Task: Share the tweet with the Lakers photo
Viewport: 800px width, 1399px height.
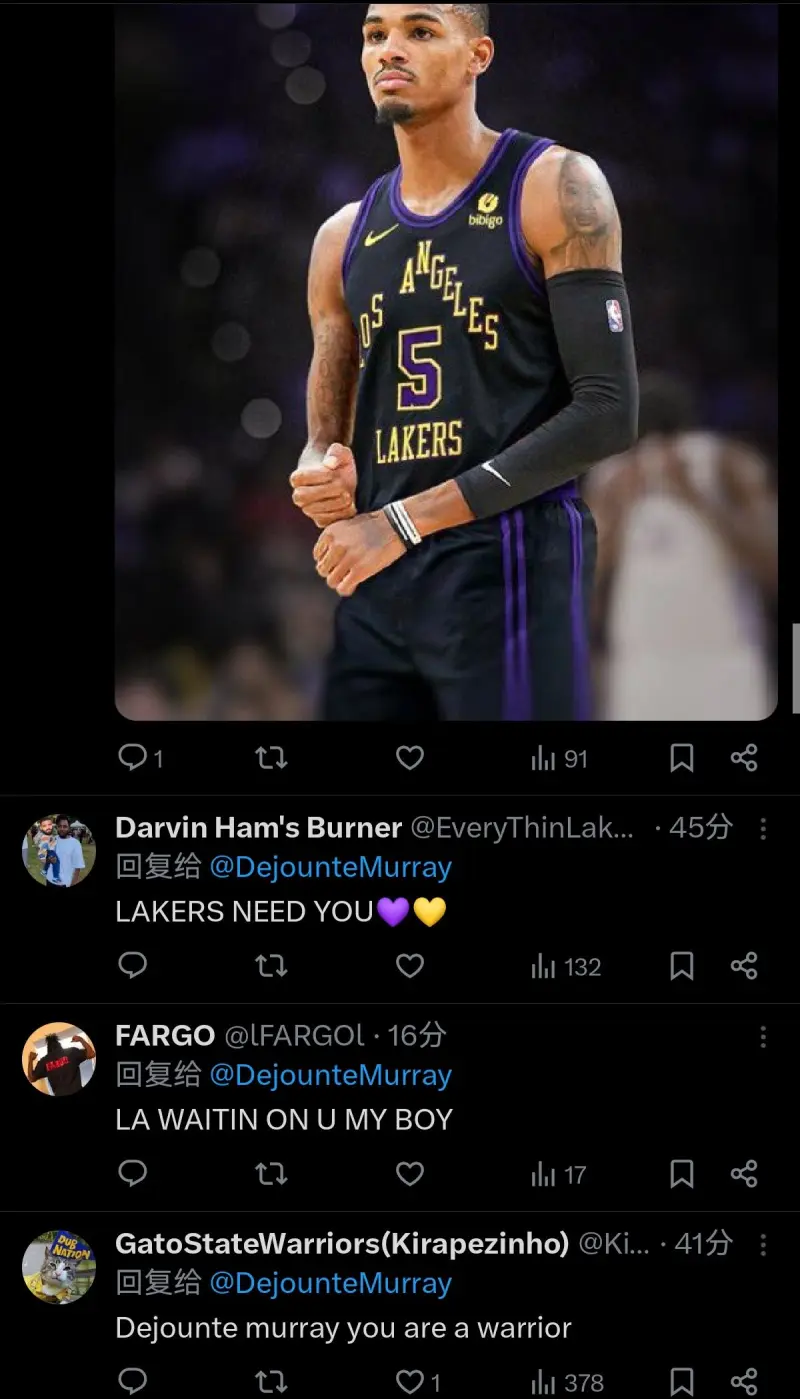Action: [x=744, y=758]
